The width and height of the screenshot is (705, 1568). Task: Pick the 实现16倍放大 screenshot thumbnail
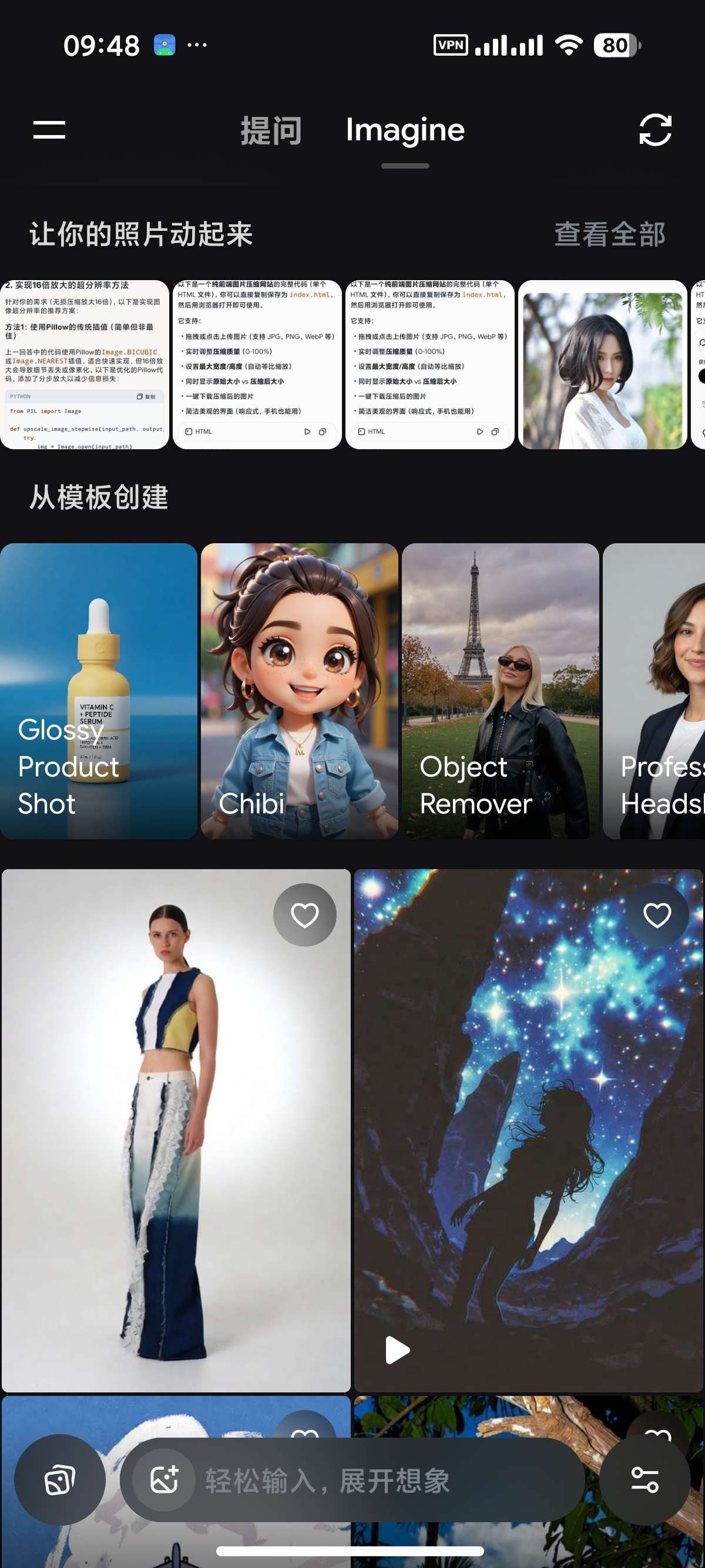pos(85,365)
